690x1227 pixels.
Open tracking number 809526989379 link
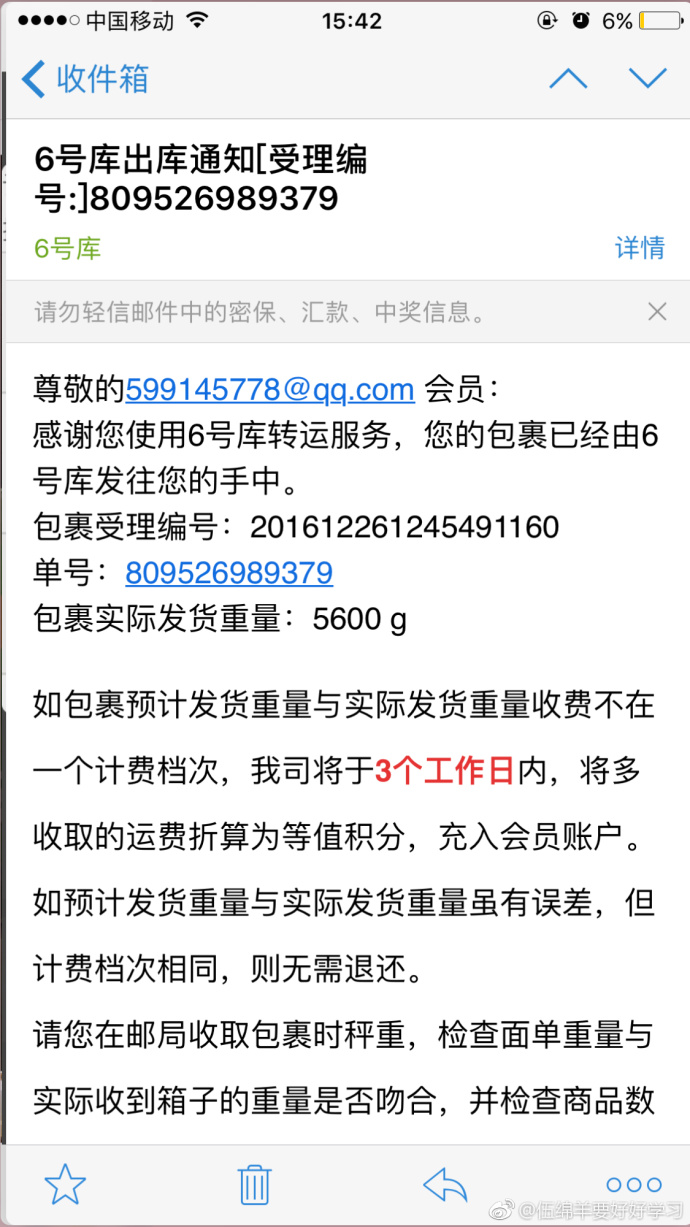tap(229, 573)
